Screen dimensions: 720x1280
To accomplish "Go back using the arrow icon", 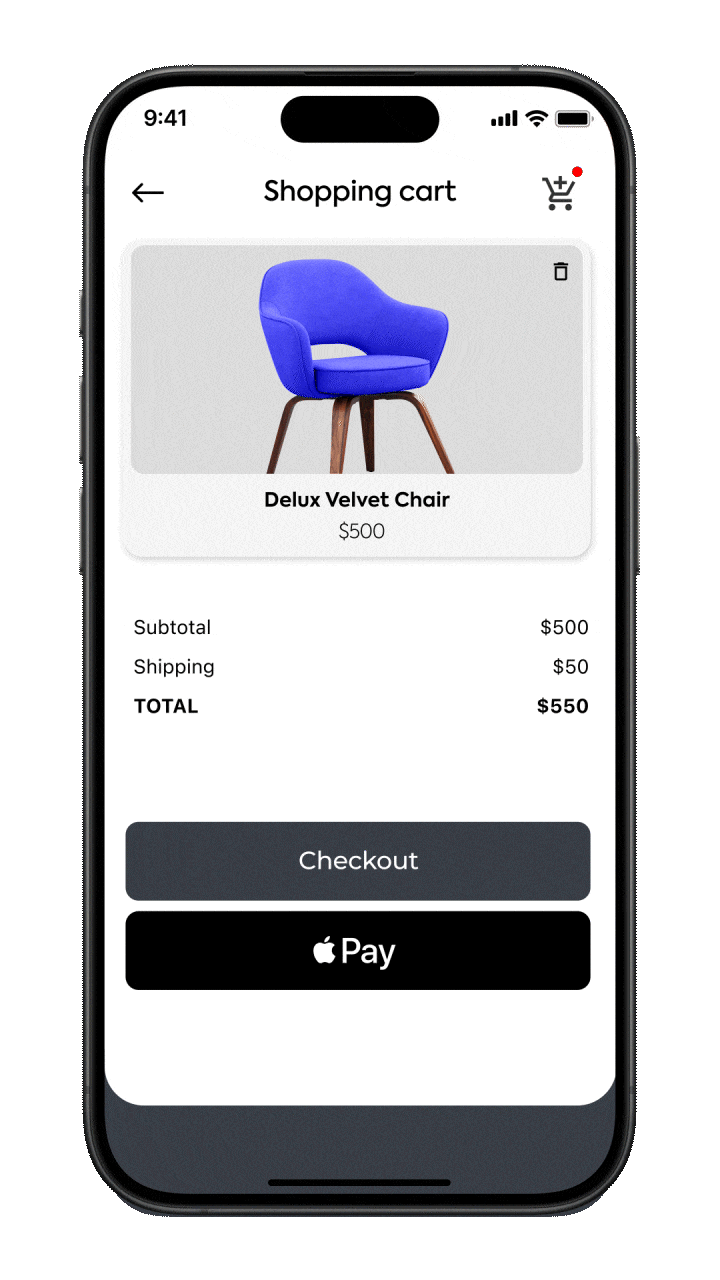I will [x=148, y=193].
